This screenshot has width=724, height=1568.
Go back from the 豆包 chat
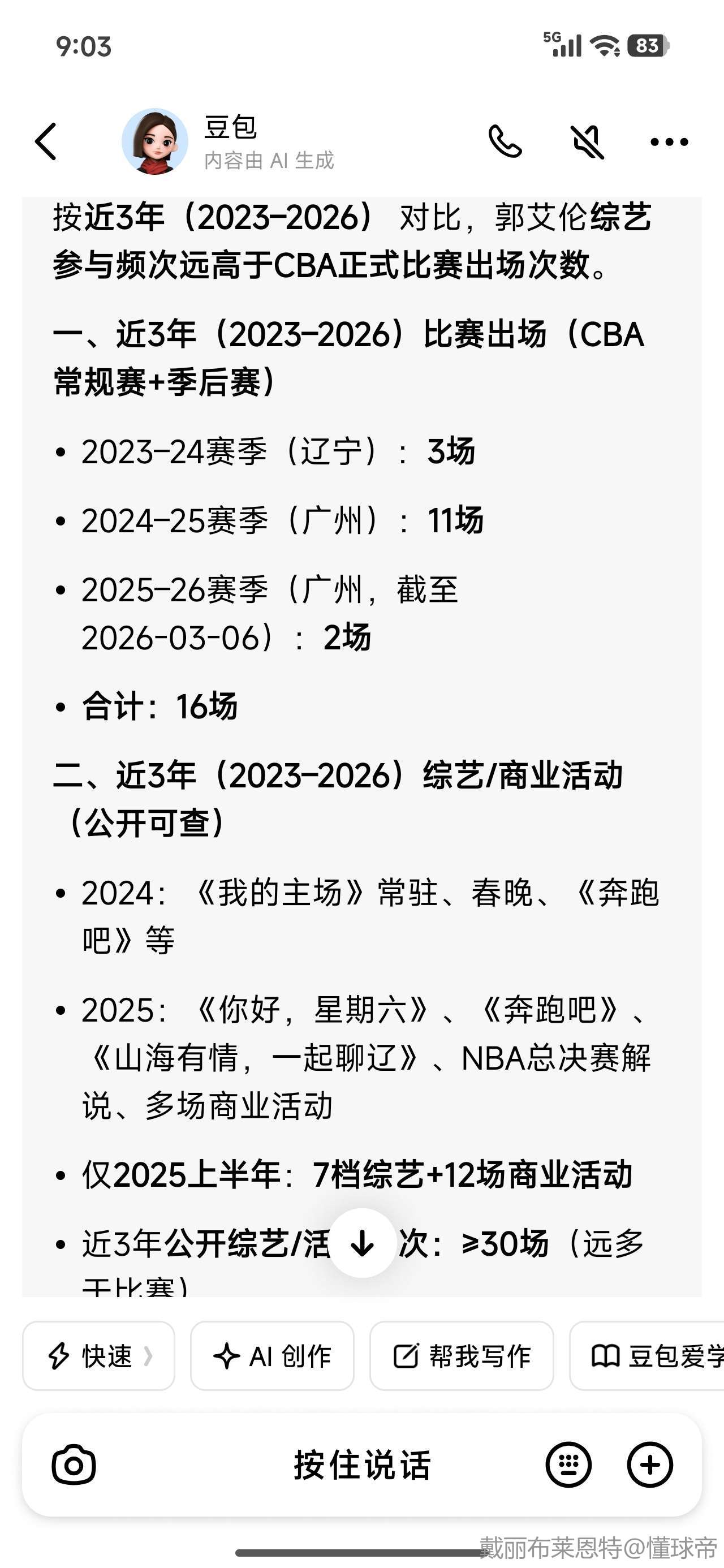tap(46, 141)
